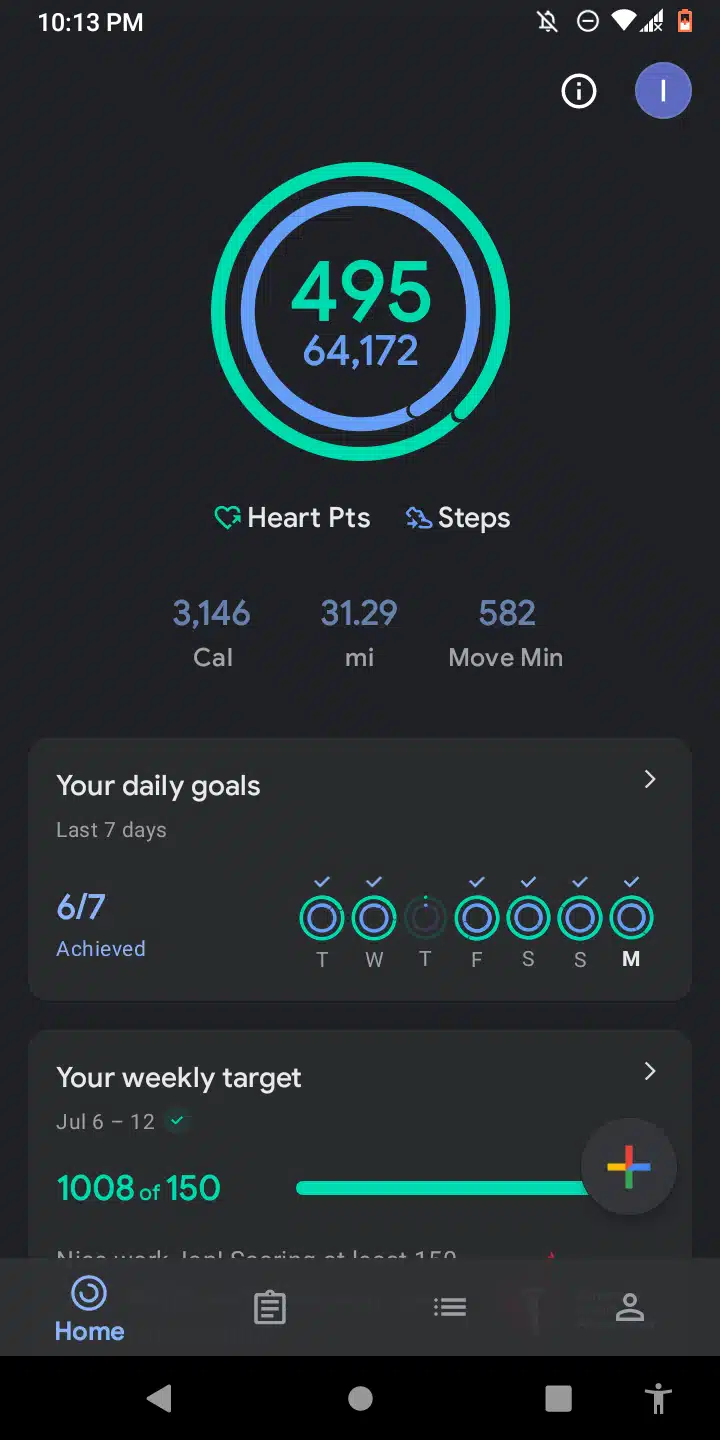This screenshot has height=1440, width=720.
Task: Switch to the Profile tab
Action: point(630,1308)
